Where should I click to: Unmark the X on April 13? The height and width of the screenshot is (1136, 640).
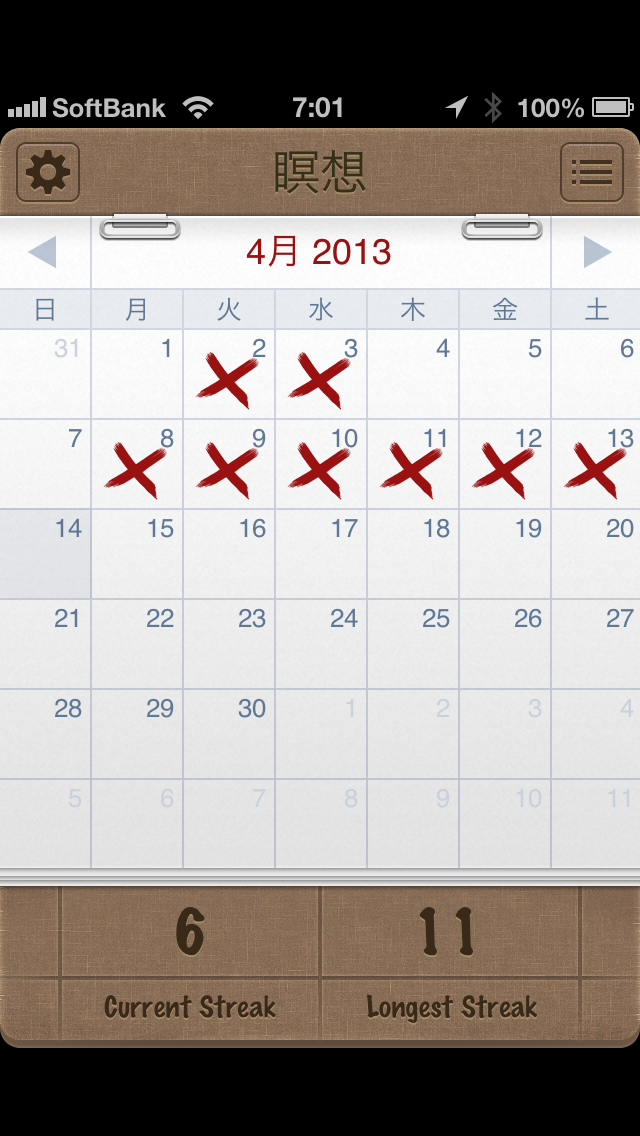click(596, 465)
